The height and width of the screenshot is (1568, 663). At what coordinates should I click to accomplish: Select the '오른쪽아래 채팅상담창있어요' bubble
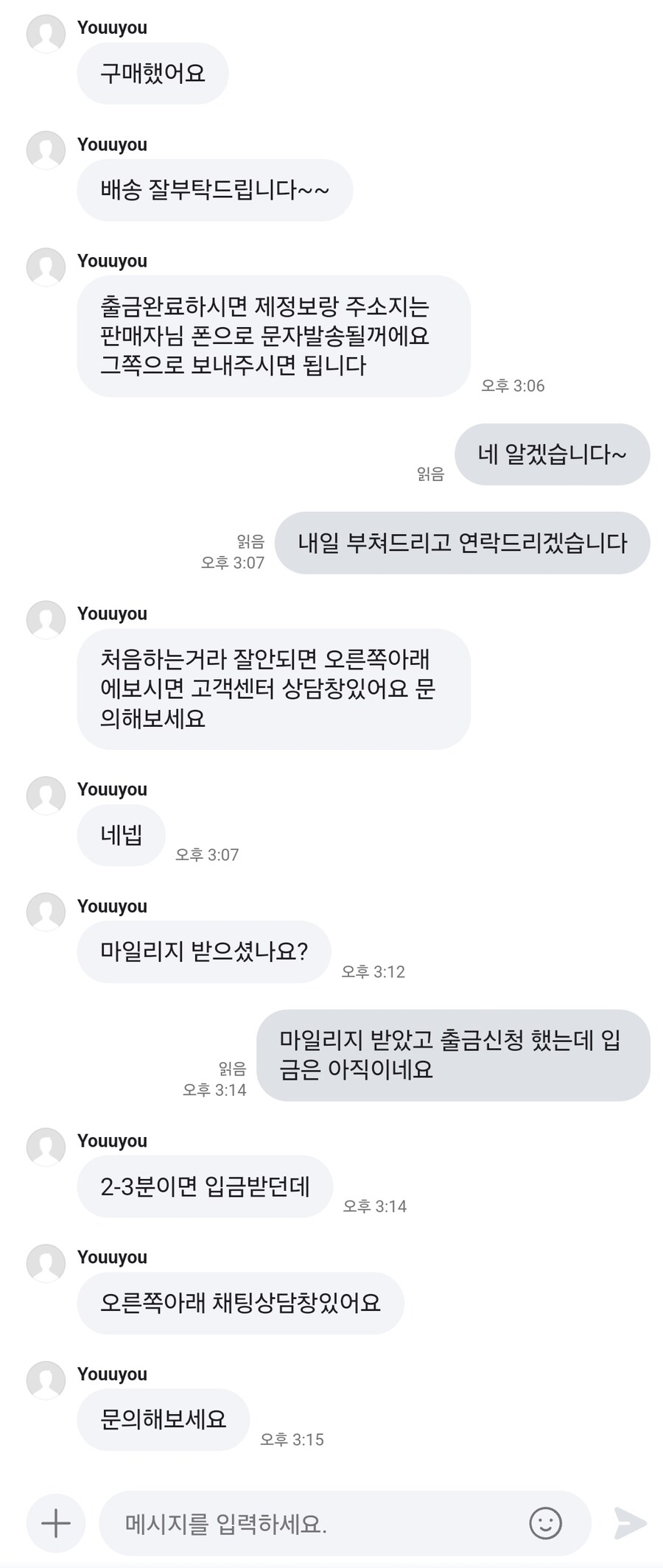pyautogui.click(x=239, y=1303)
